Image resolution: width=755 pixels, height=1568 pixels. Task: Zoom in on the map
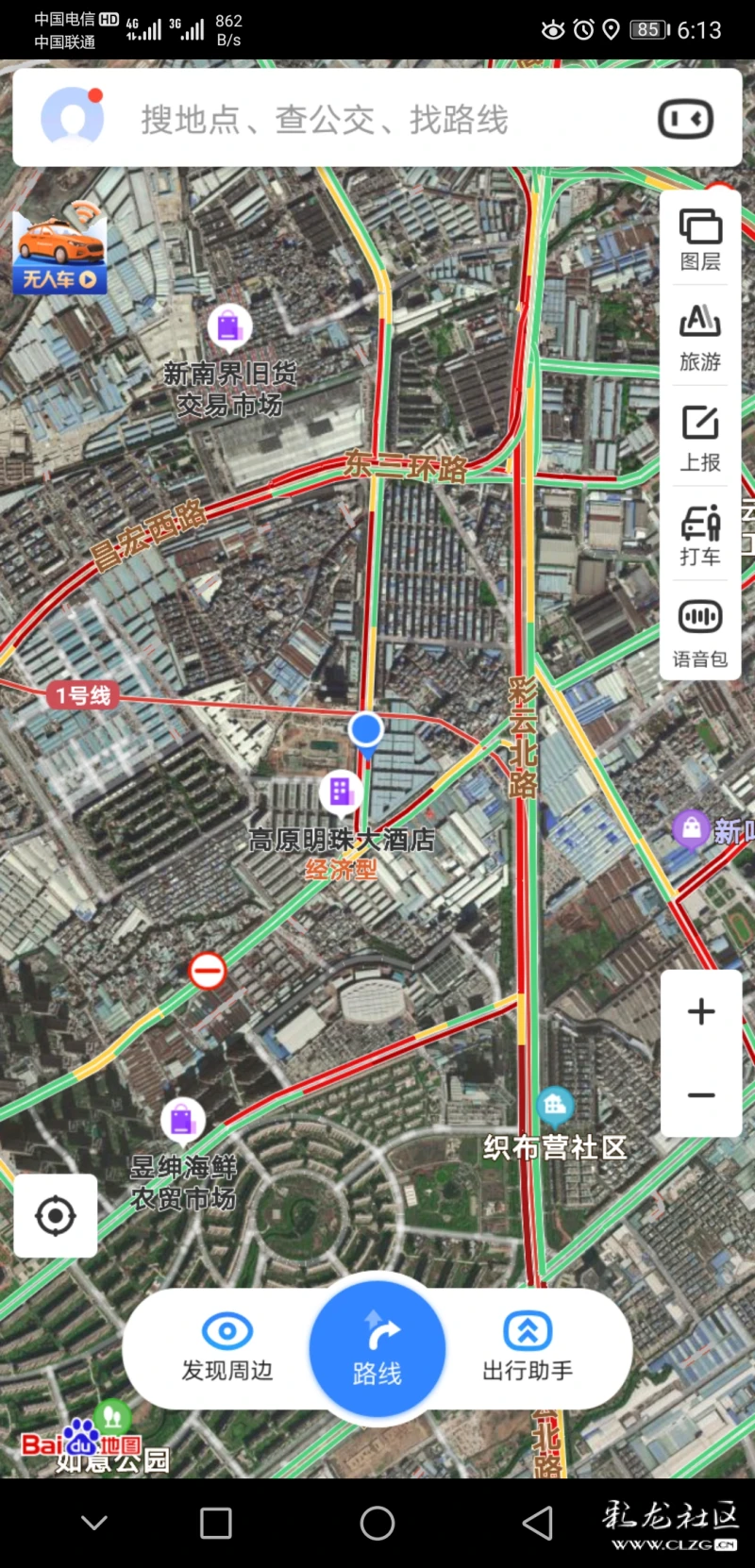[x=701, y=1011]
